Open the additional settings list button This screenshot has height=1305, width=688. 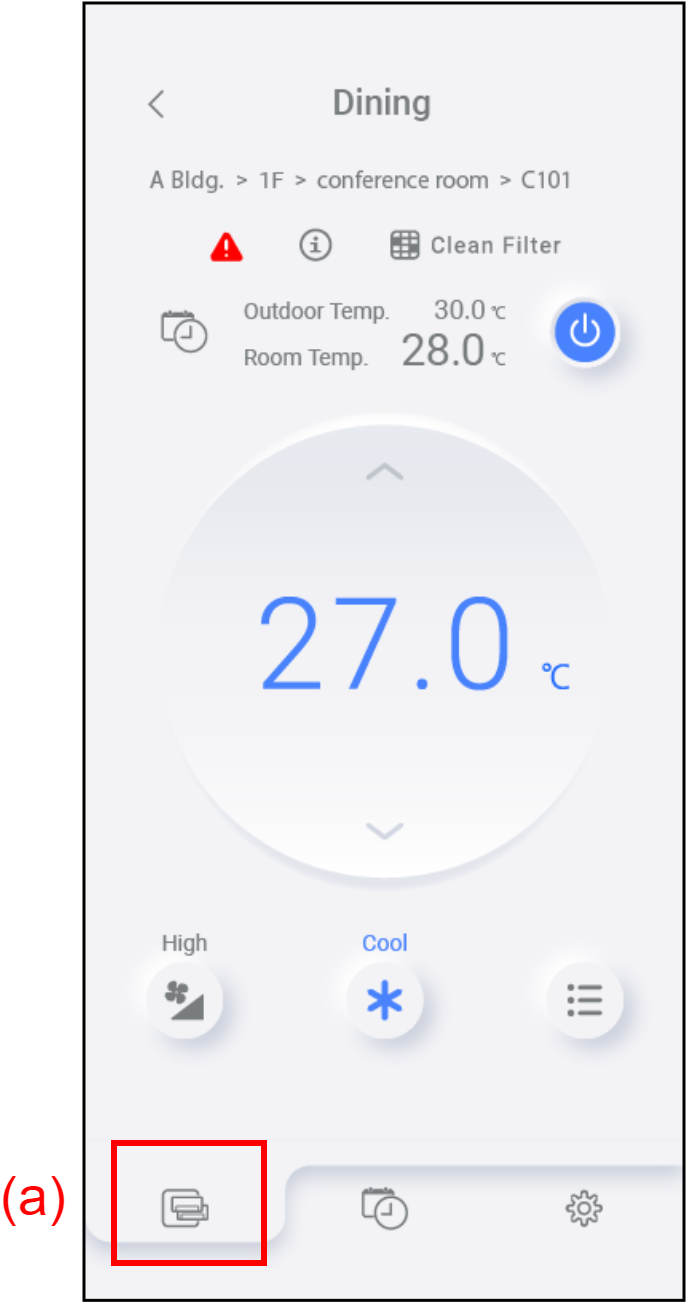pos(585,999)
